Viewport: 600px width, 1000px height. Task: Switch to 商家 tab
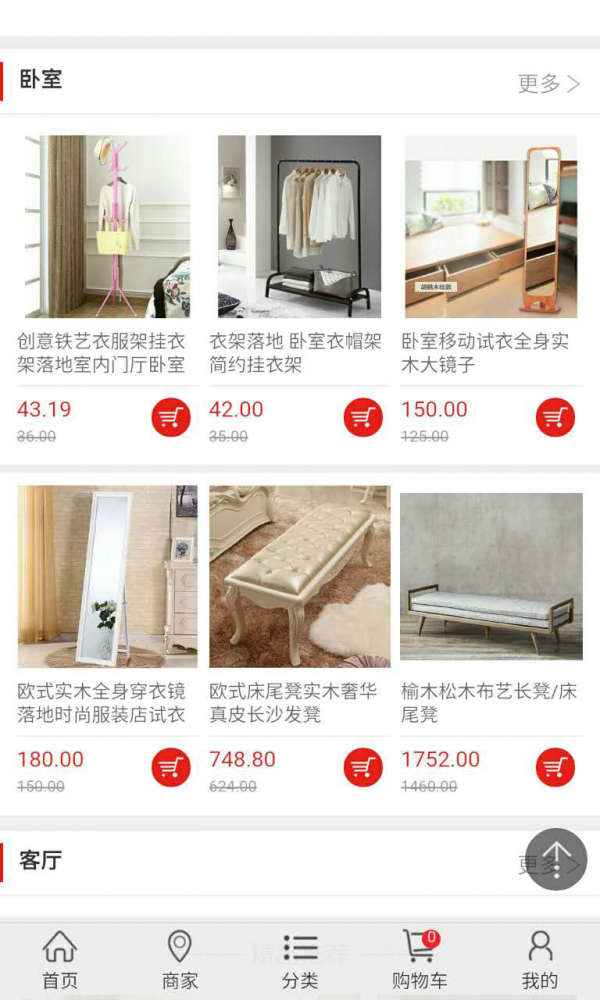pyautogui.click(x=180, y=959)
